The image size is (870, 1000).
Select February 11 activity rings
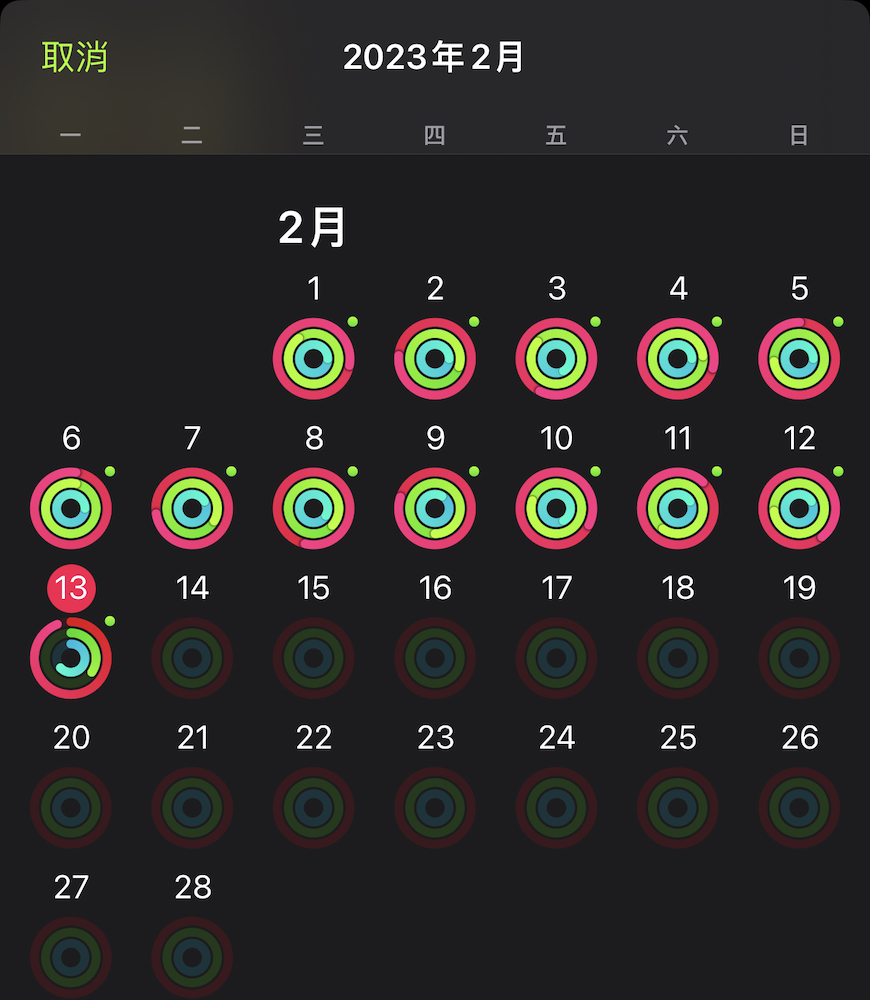point(678,508)
